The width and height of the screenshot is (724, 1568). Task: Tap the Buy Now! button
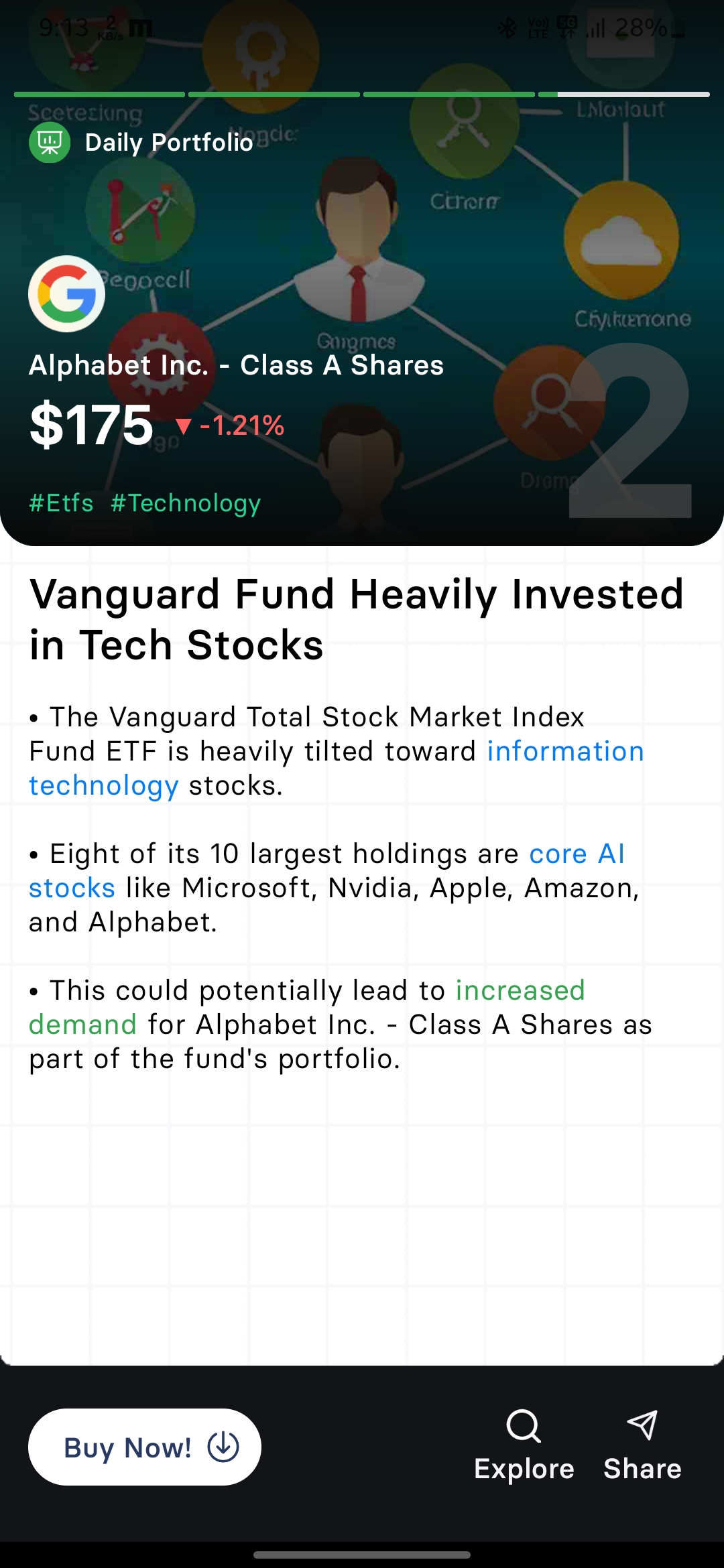click(144, 1447)
